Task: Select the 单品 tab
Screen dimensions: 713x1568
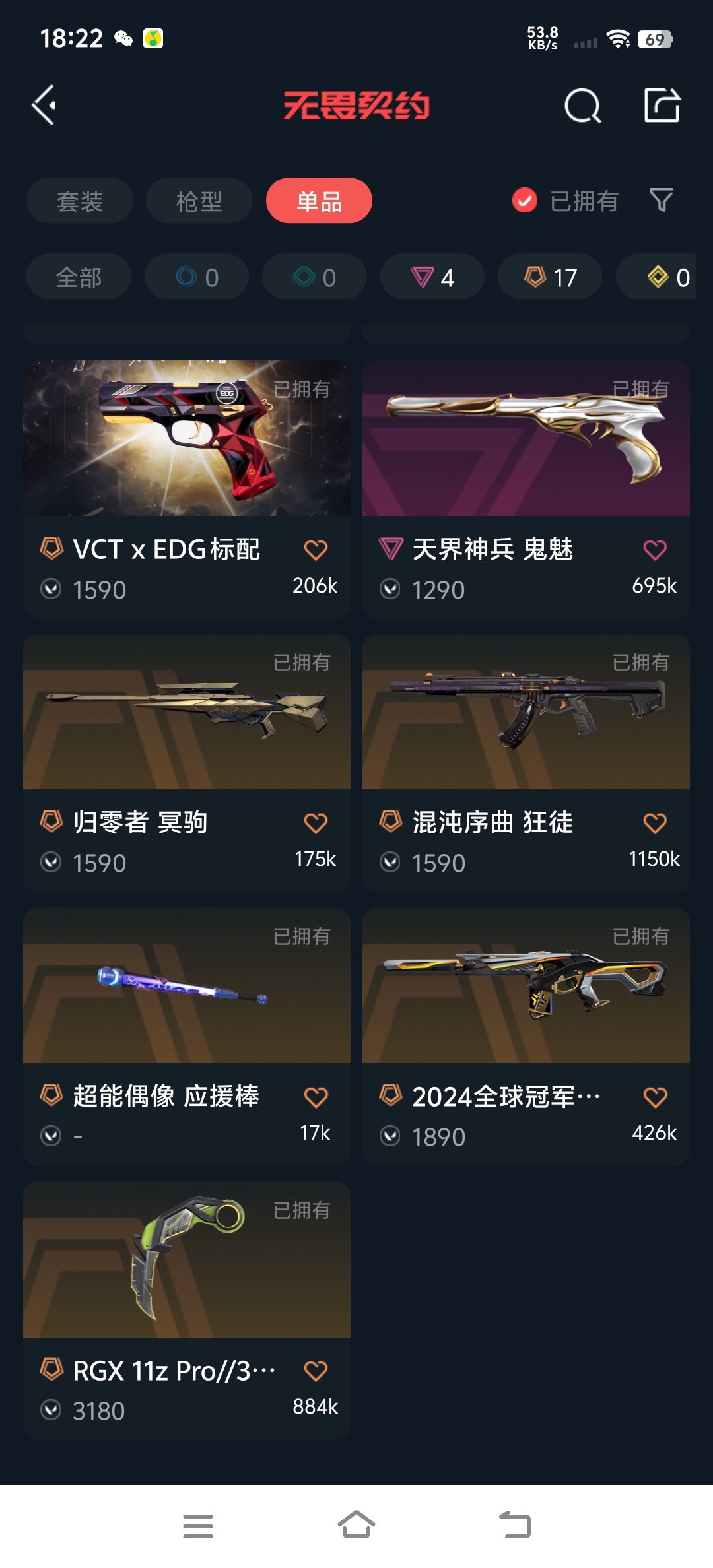Action: coord(319,201)
